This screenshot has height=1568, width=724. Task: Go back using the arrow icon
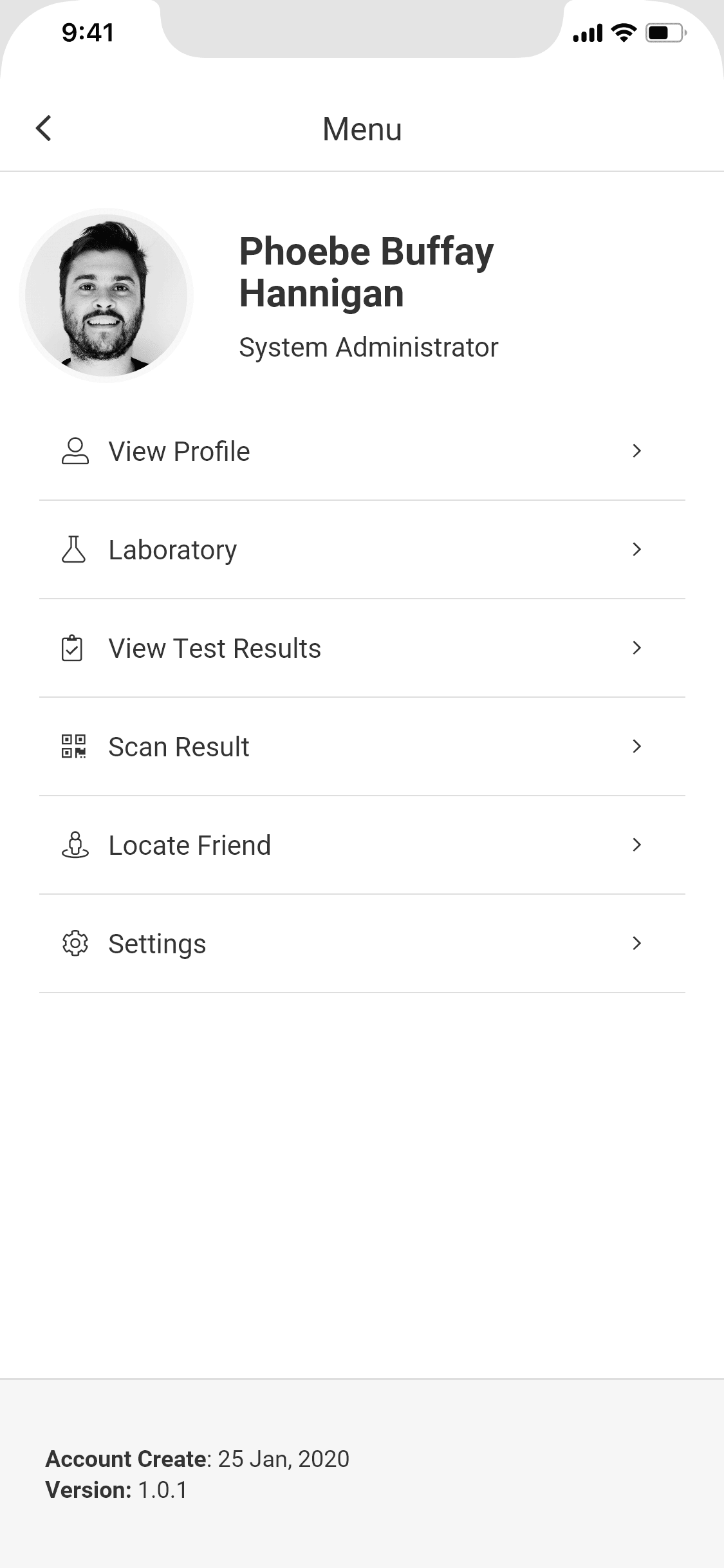tap(43, 128)
